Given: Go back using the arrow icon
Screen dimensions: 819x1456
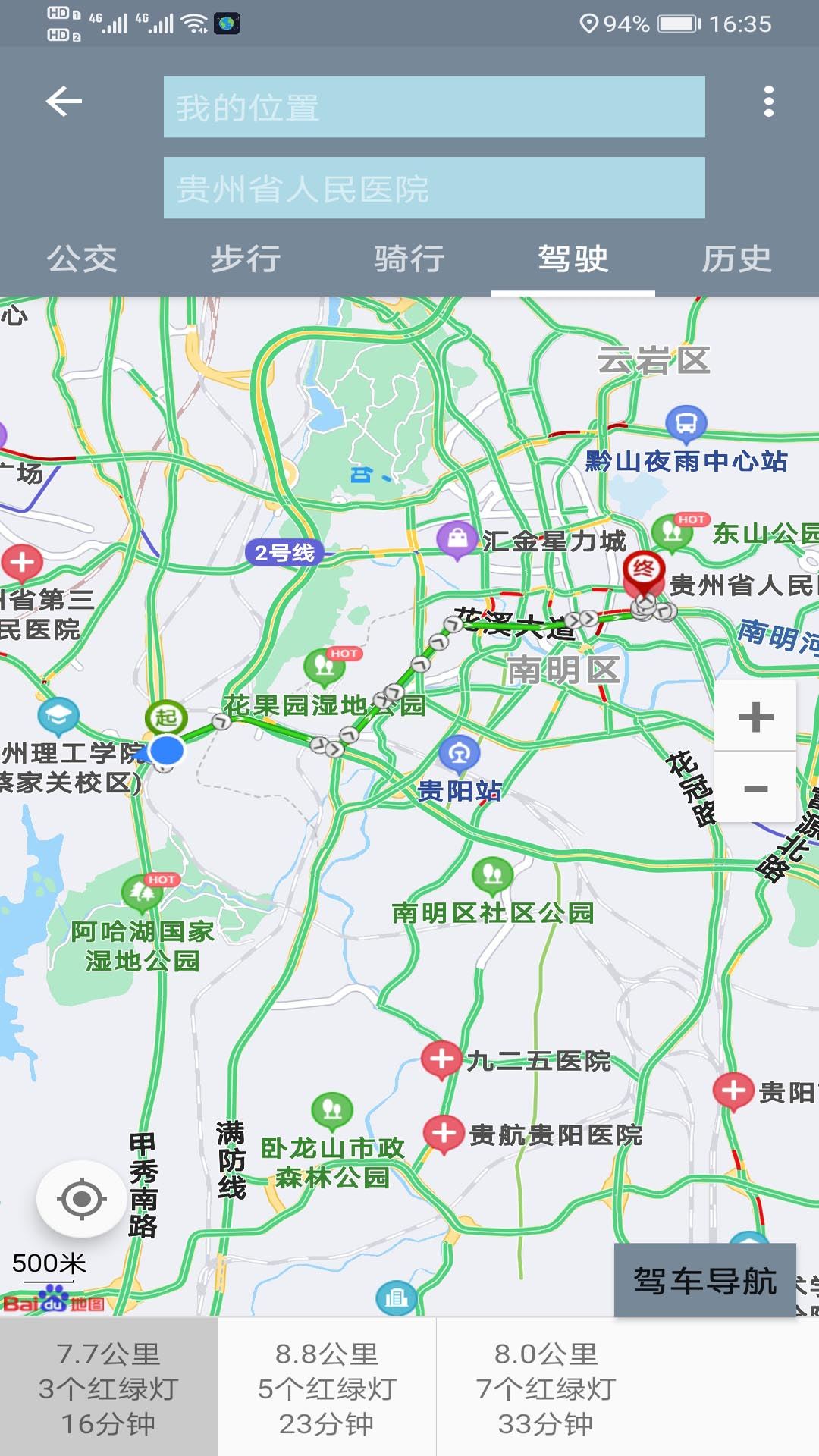Looking at the screenshot, I should [x=64, y=102].
